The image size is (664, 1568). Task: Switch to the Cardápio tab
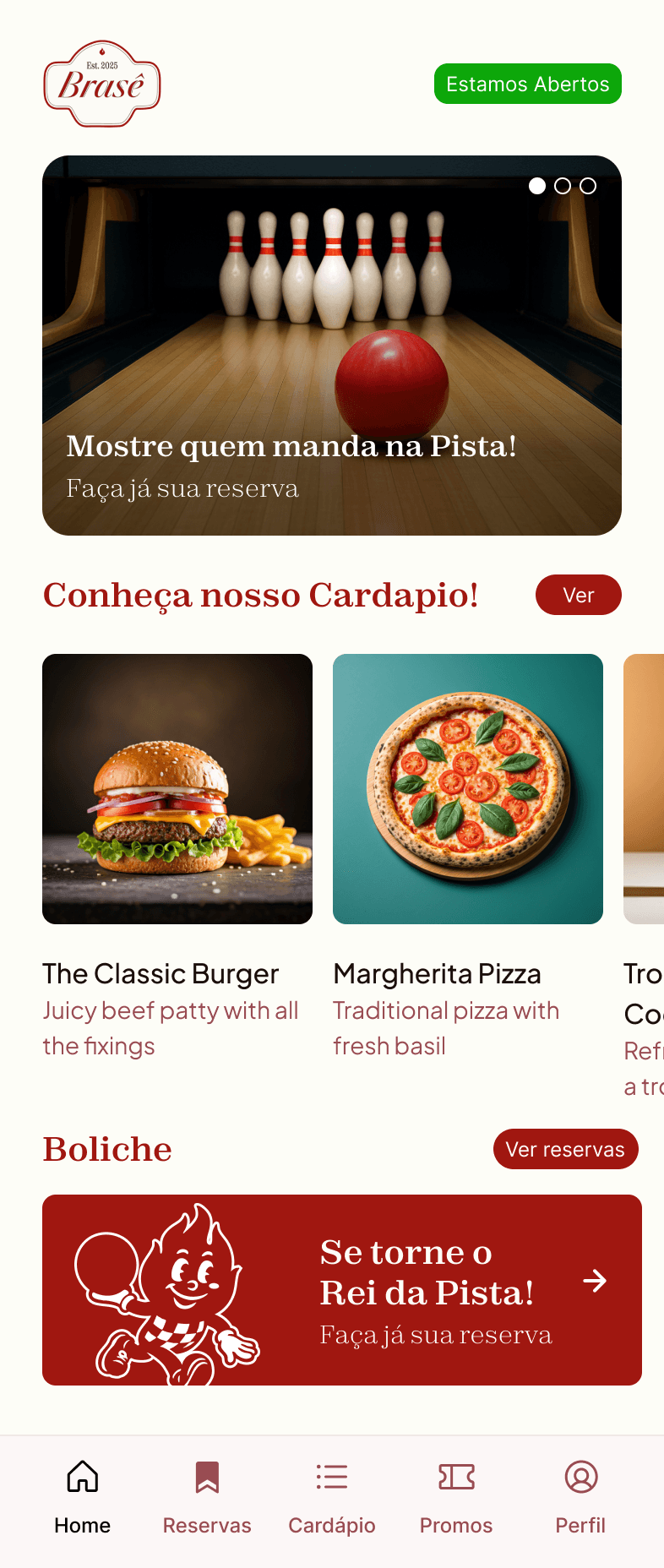(x=332, y=1498)
